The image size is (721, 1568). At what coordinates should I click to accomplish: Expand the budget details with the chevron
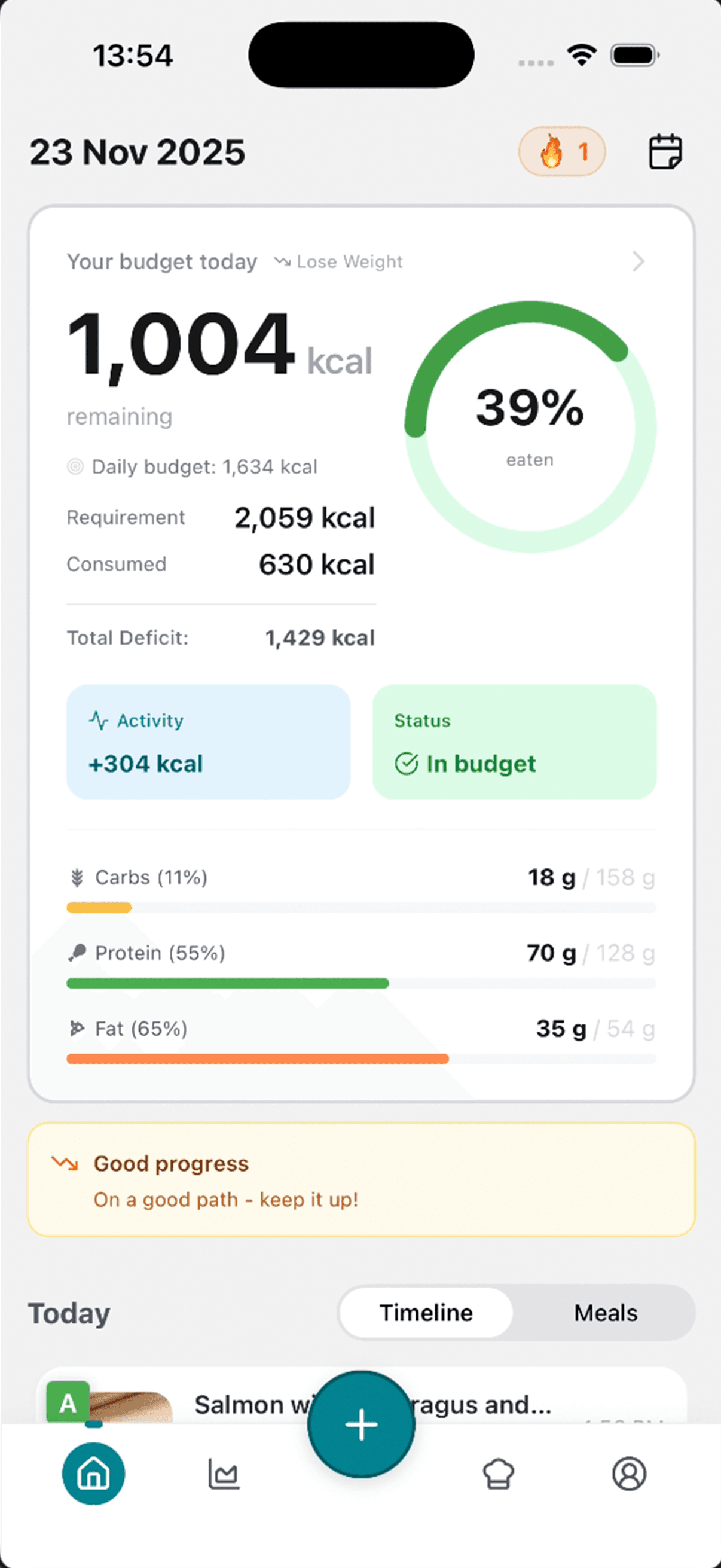pos(638,261)
